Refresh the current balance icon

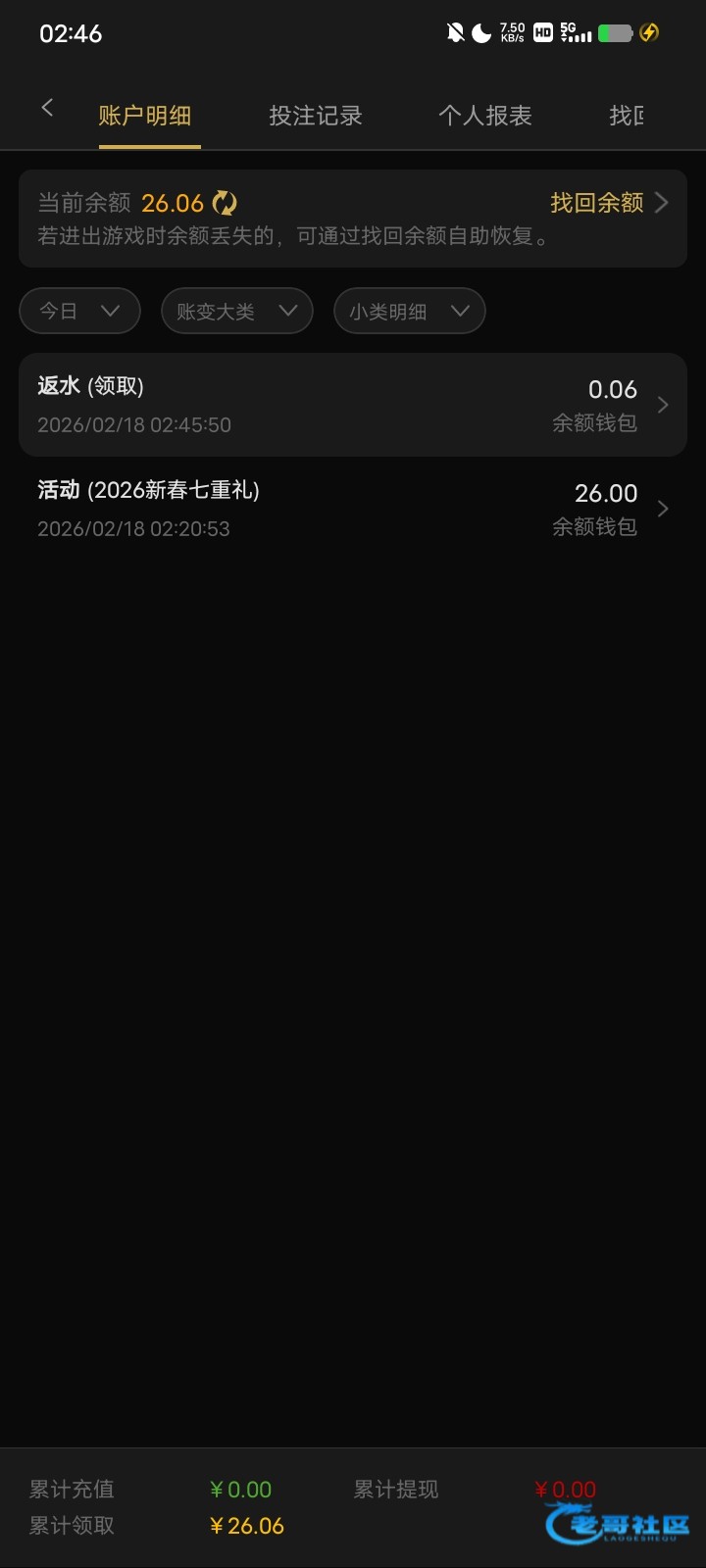click(x=225, y=203)
